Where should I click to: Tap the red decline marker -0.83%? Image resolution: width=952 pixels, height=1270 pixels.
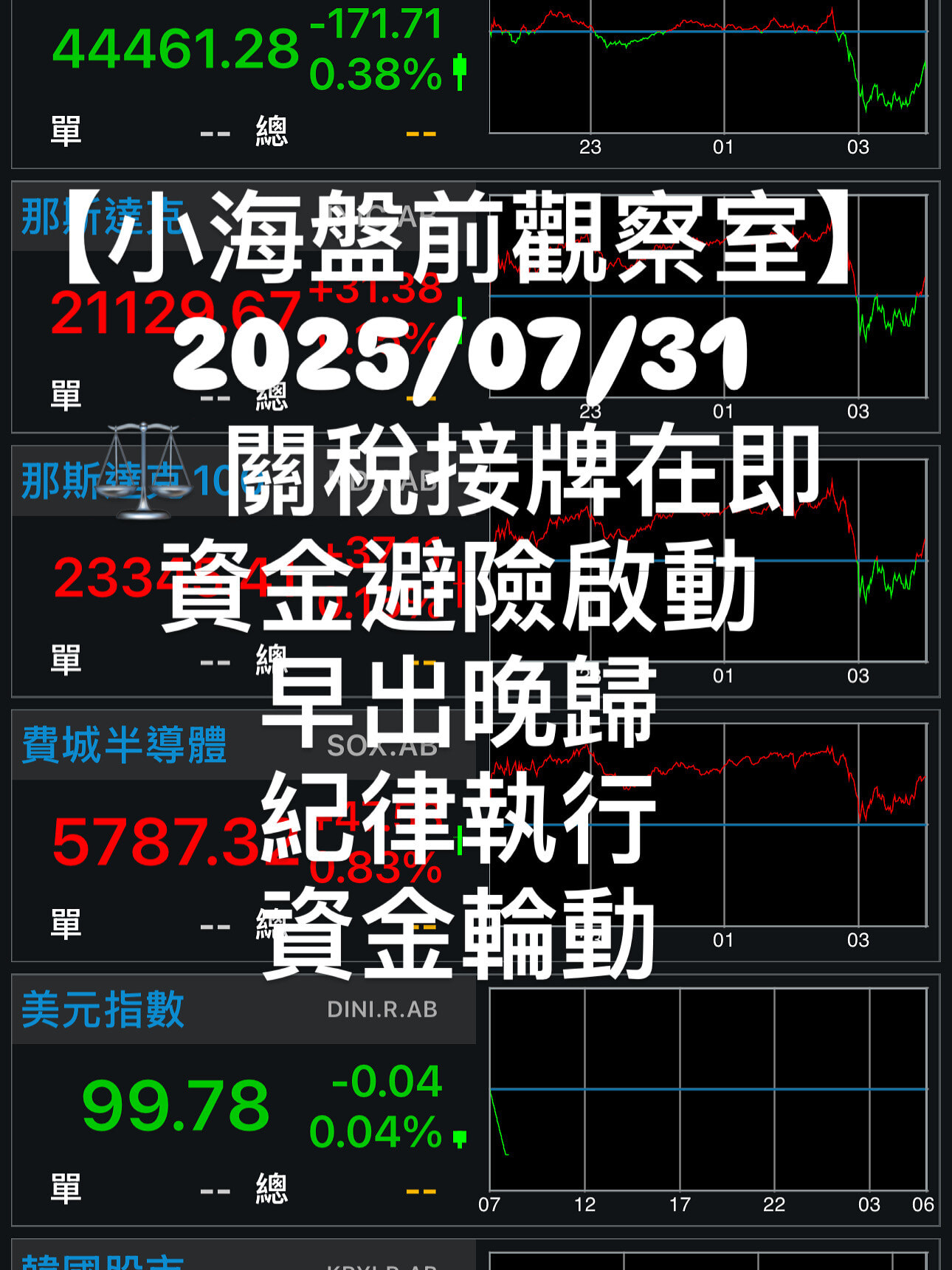376,871
